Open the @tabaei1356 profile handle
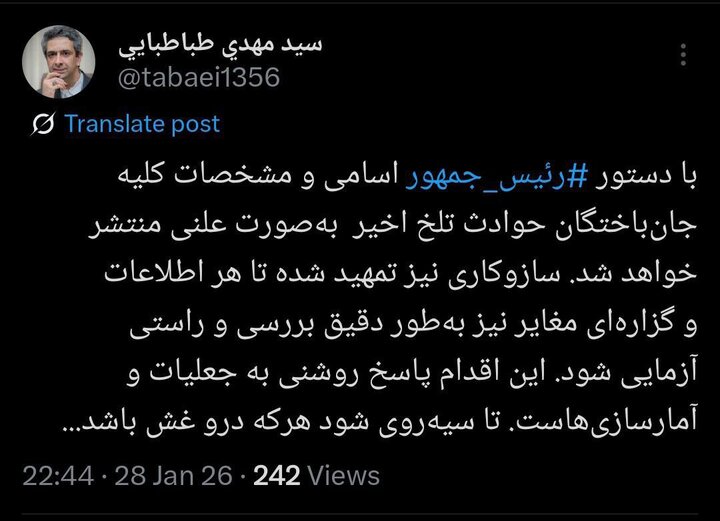720x521 pixels. [198, 78]
